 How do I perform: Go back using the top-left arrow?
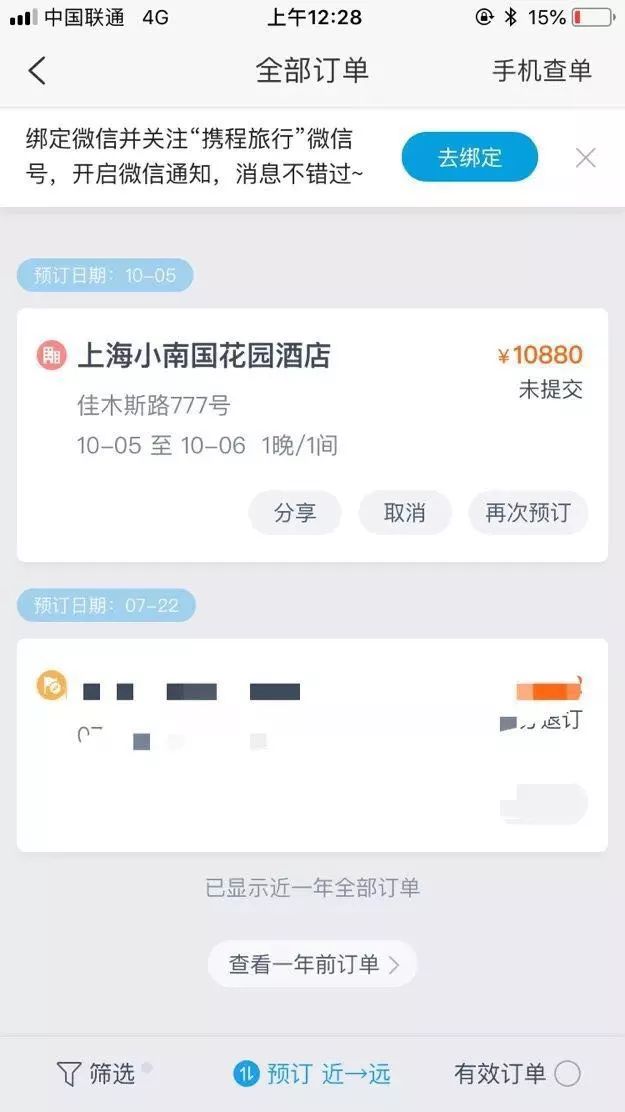pos(38,71)
